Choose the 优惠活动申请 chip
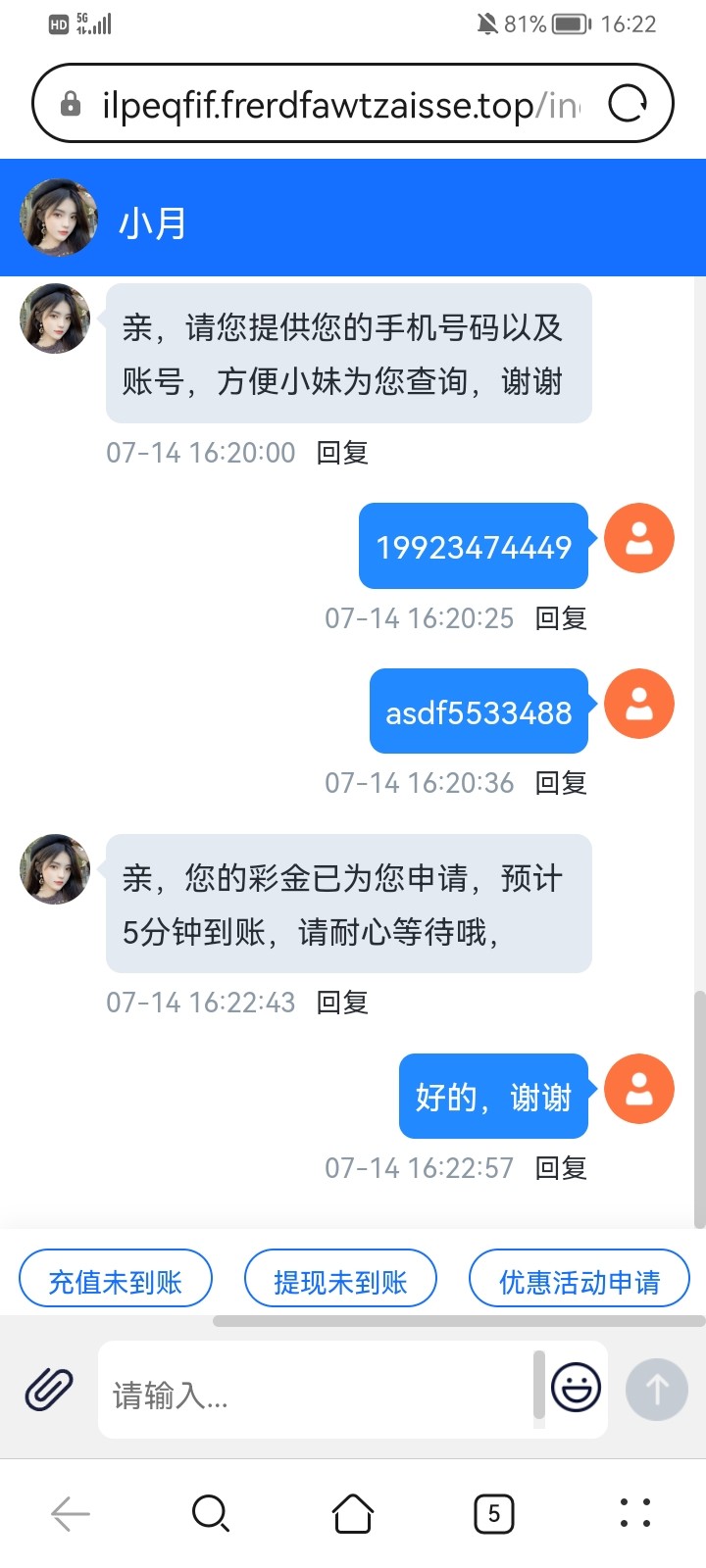 [x=580, y=1281]
